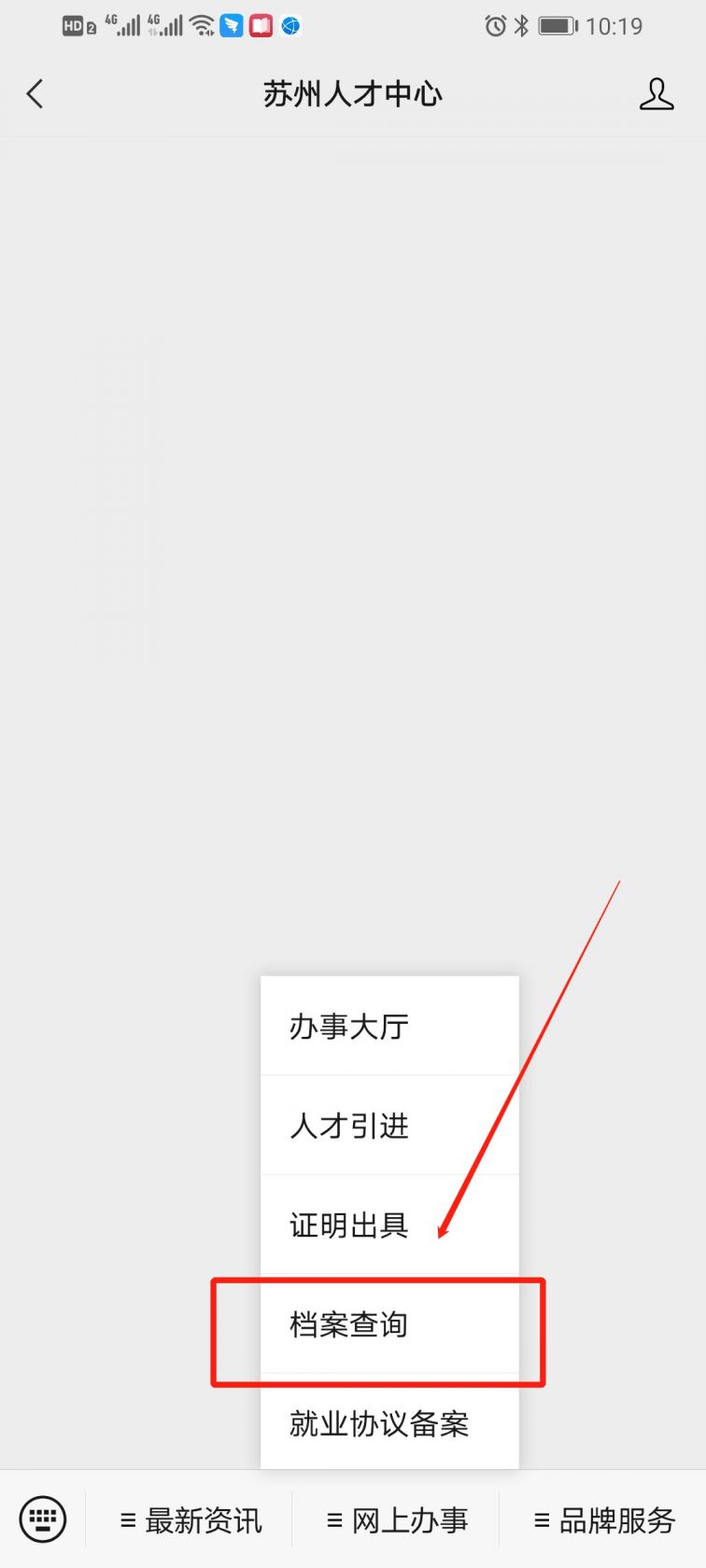Tap the 网上办事 bottom menu
Screen dimensions: 706x1568
tap(397, 1520)
